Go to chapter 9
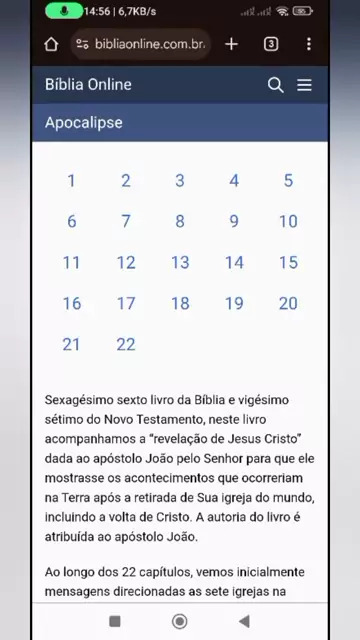 234,221
